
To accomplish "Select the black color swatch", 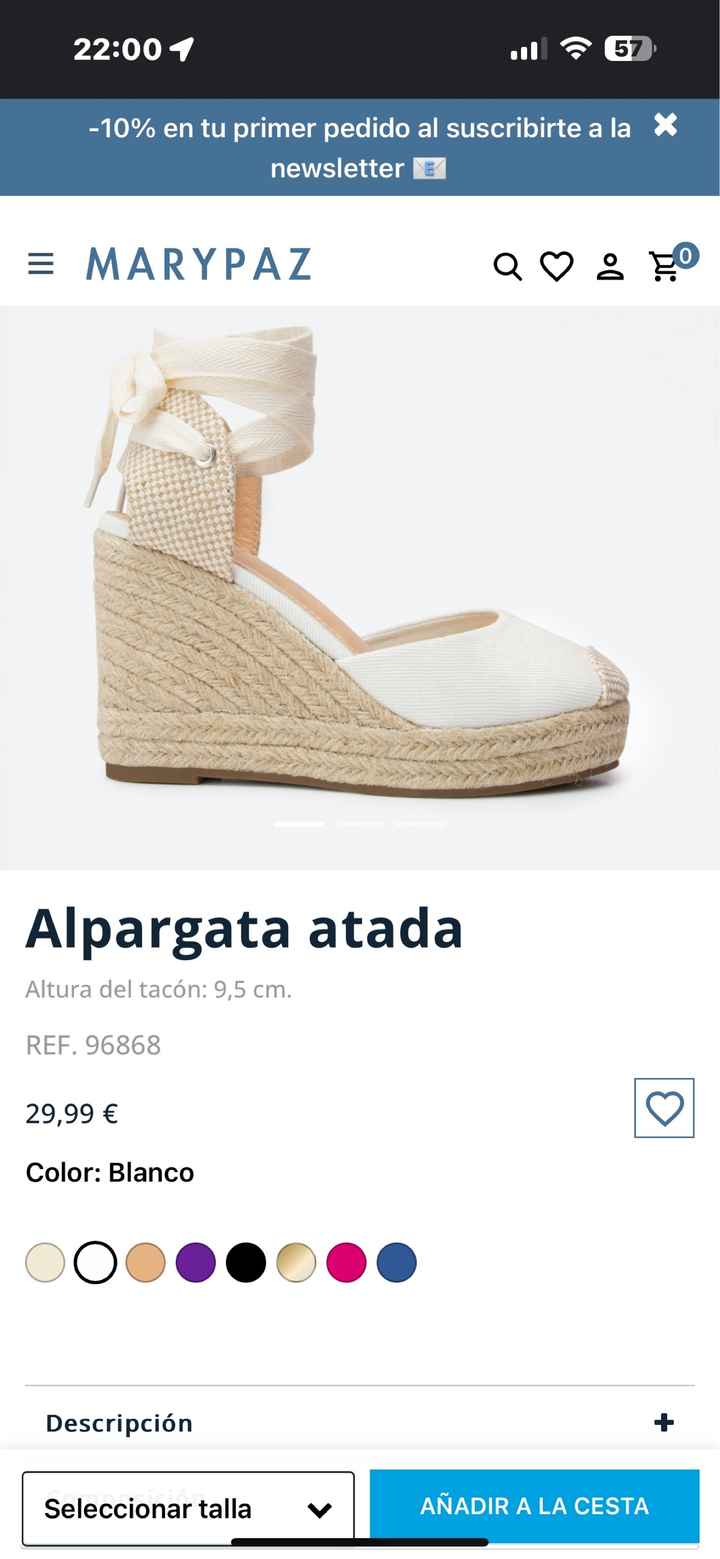I will pyautogui.click(x=246, y=1262).
